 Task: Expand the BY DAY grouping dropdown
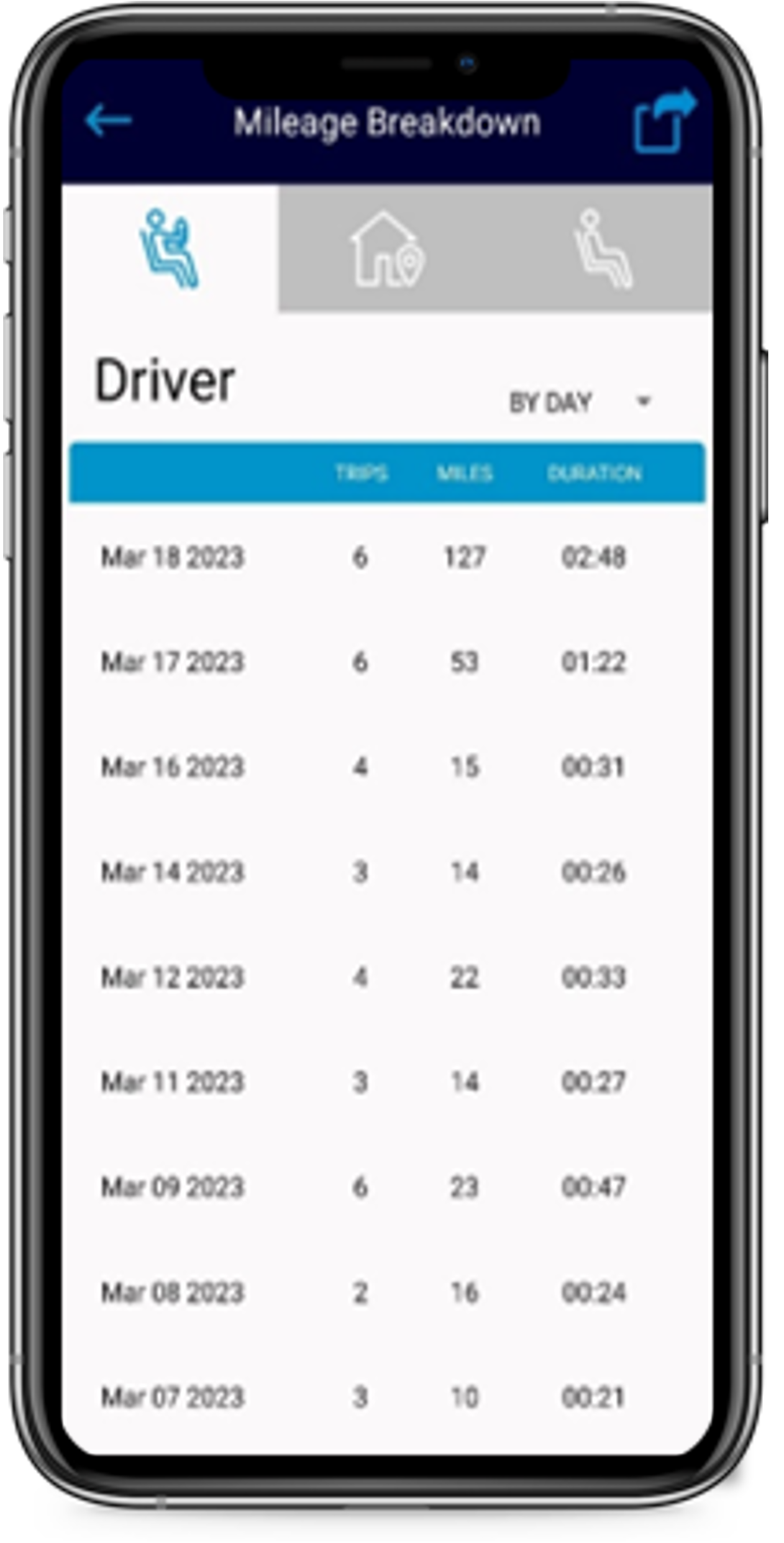tap(580, 402)
